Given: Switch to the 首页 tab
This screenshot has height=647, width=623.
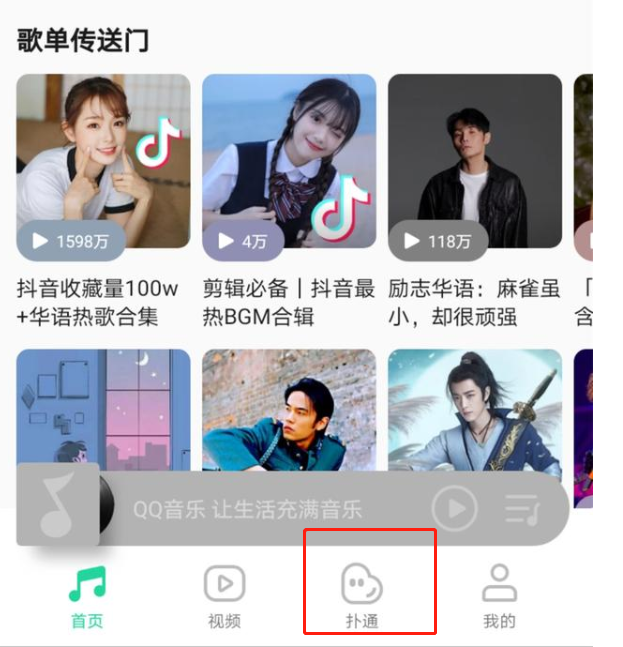Looking at the screenshot, I should click(x=87, y=597).
